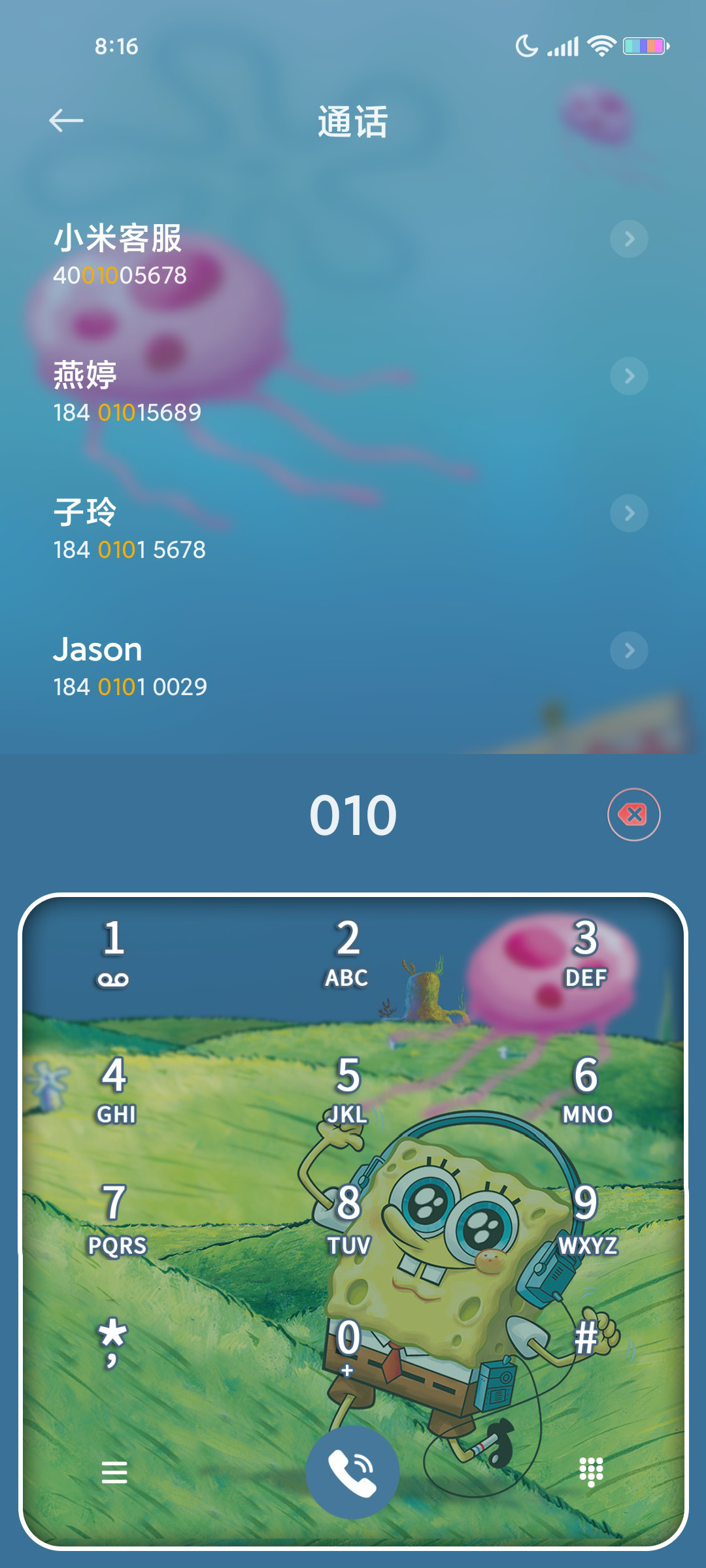Check the battery indicator in status bar
This screenshot has width=706, height=1568.
click(643, 44)
